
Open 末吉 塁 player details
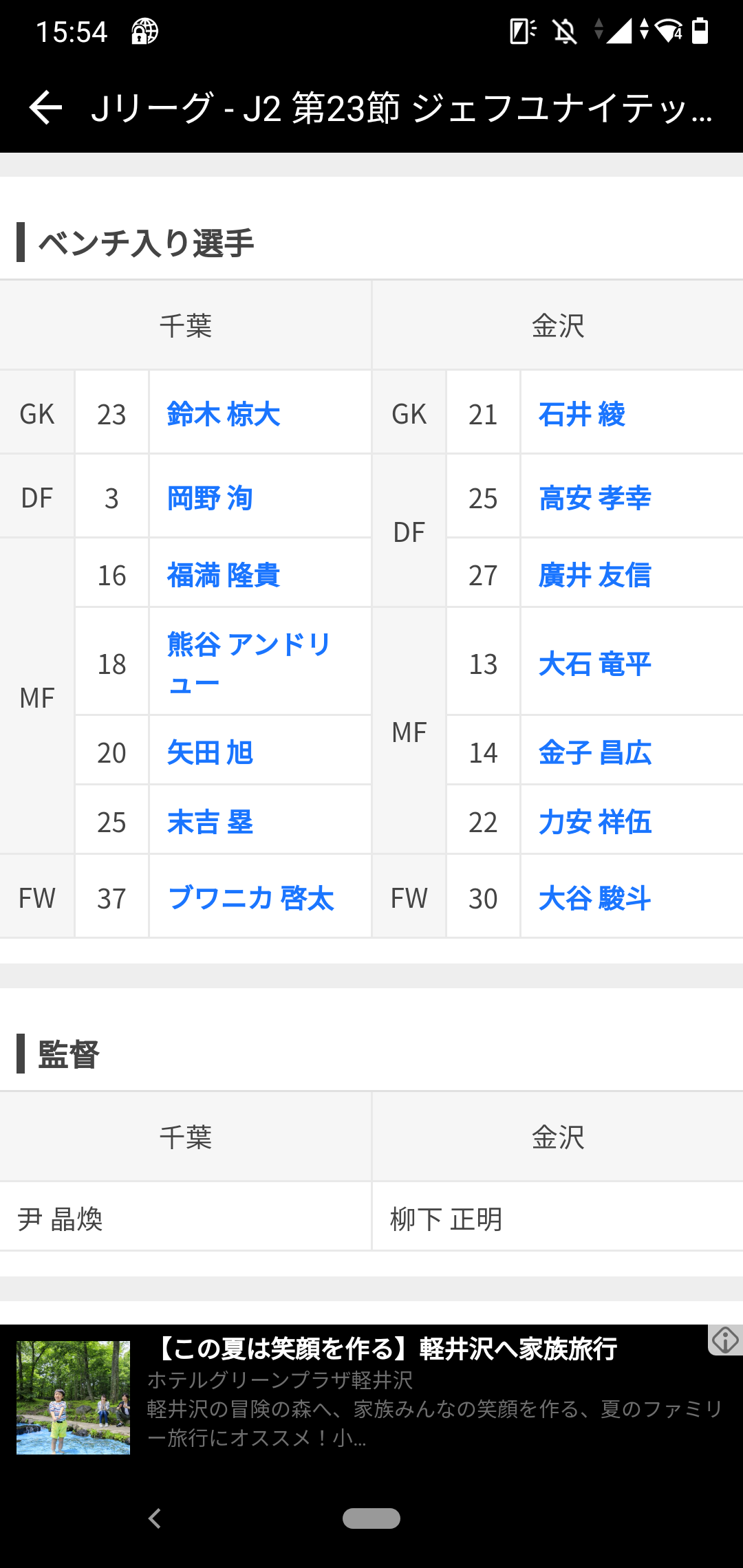(210, 822)
